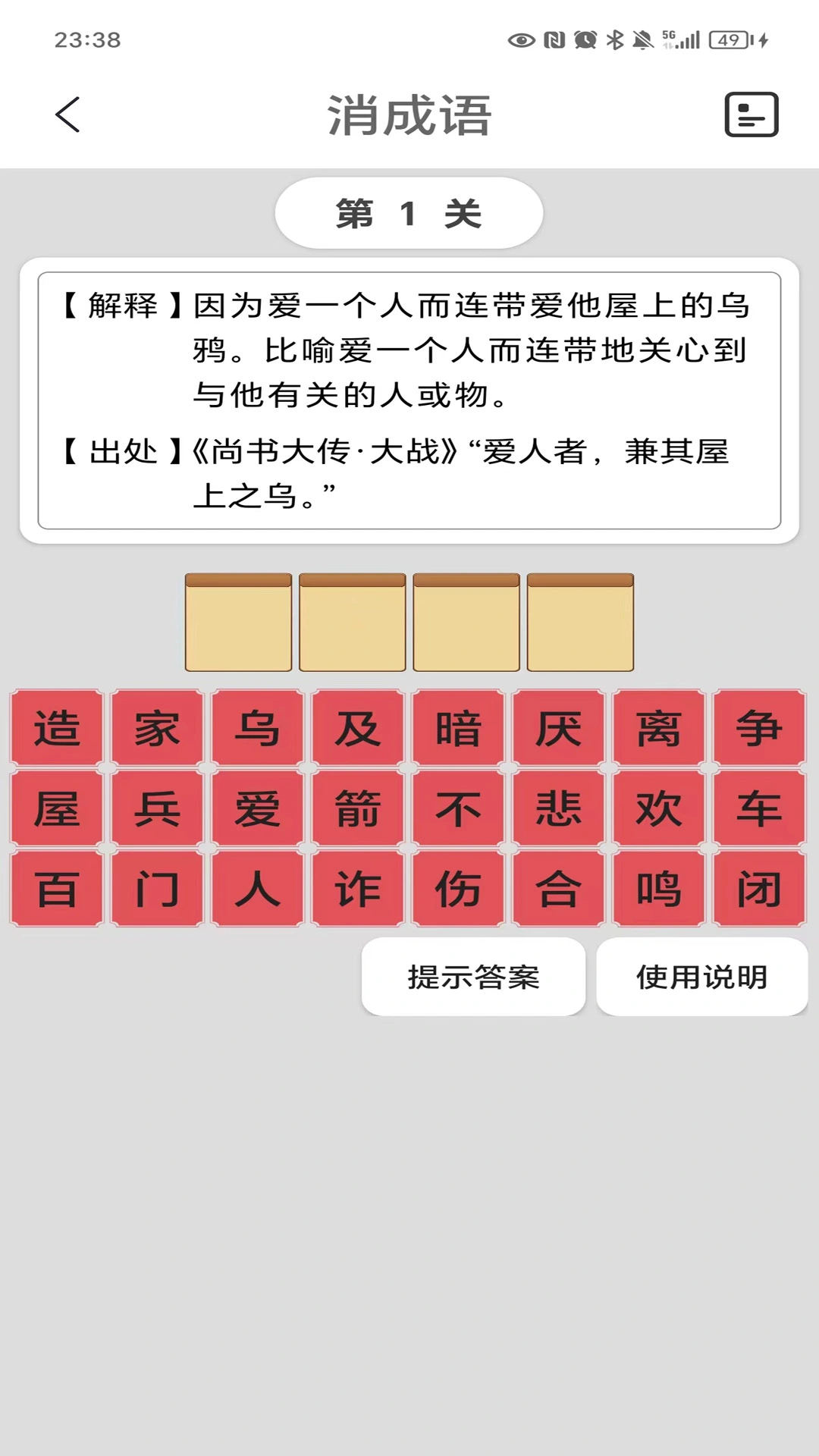The height and width of the screenshot is (1456, 819).
Task: Tap the first empty answer slot
Action: [x=237, y=623]
